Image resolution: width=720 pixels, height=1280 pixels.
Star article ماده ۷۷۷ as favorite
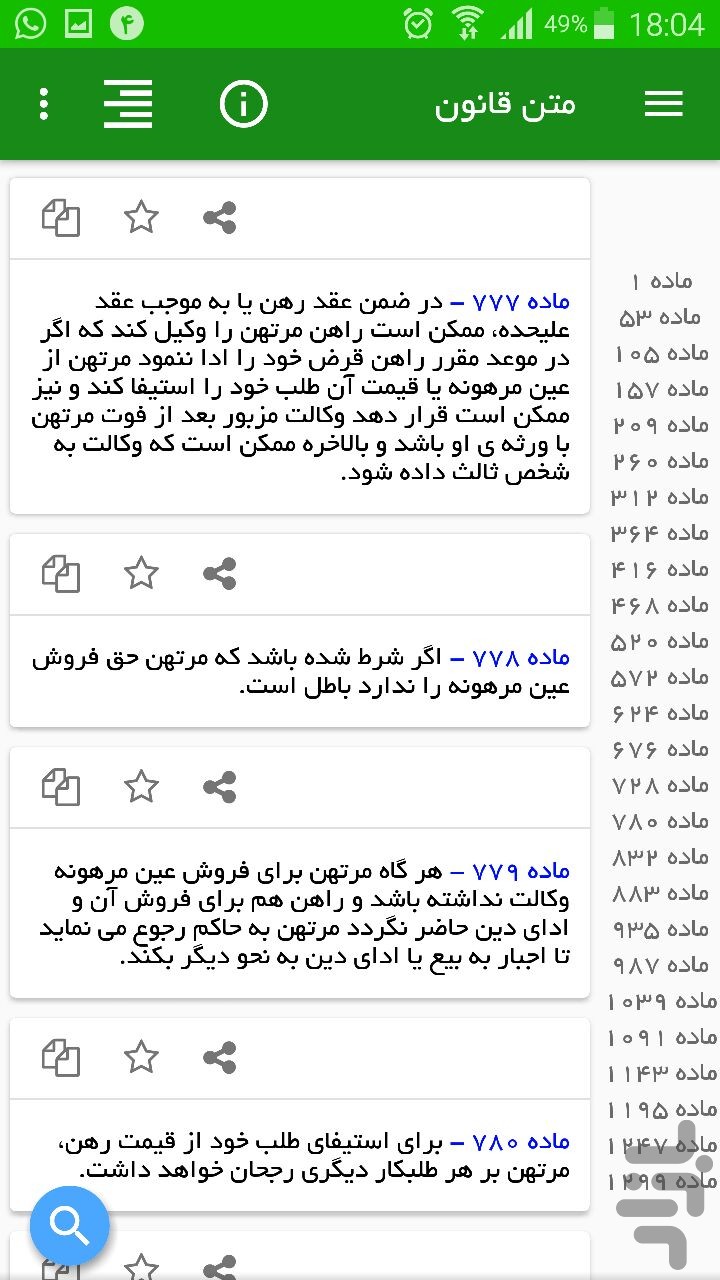(x=141, y=217)
